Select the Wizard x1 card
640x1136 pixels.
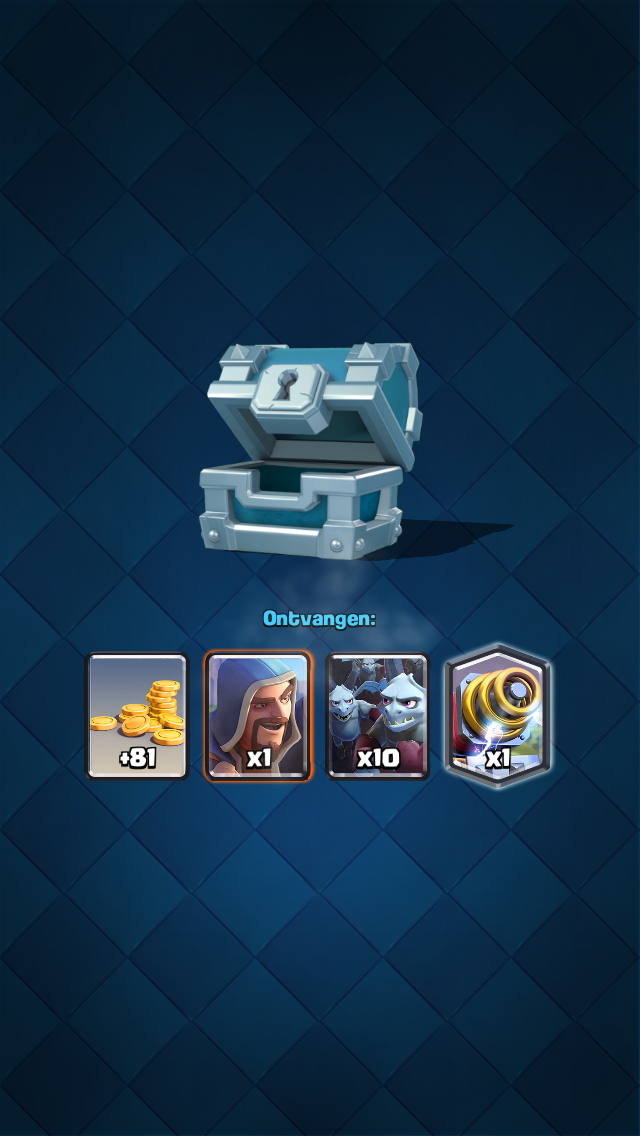tap(258, 716)
